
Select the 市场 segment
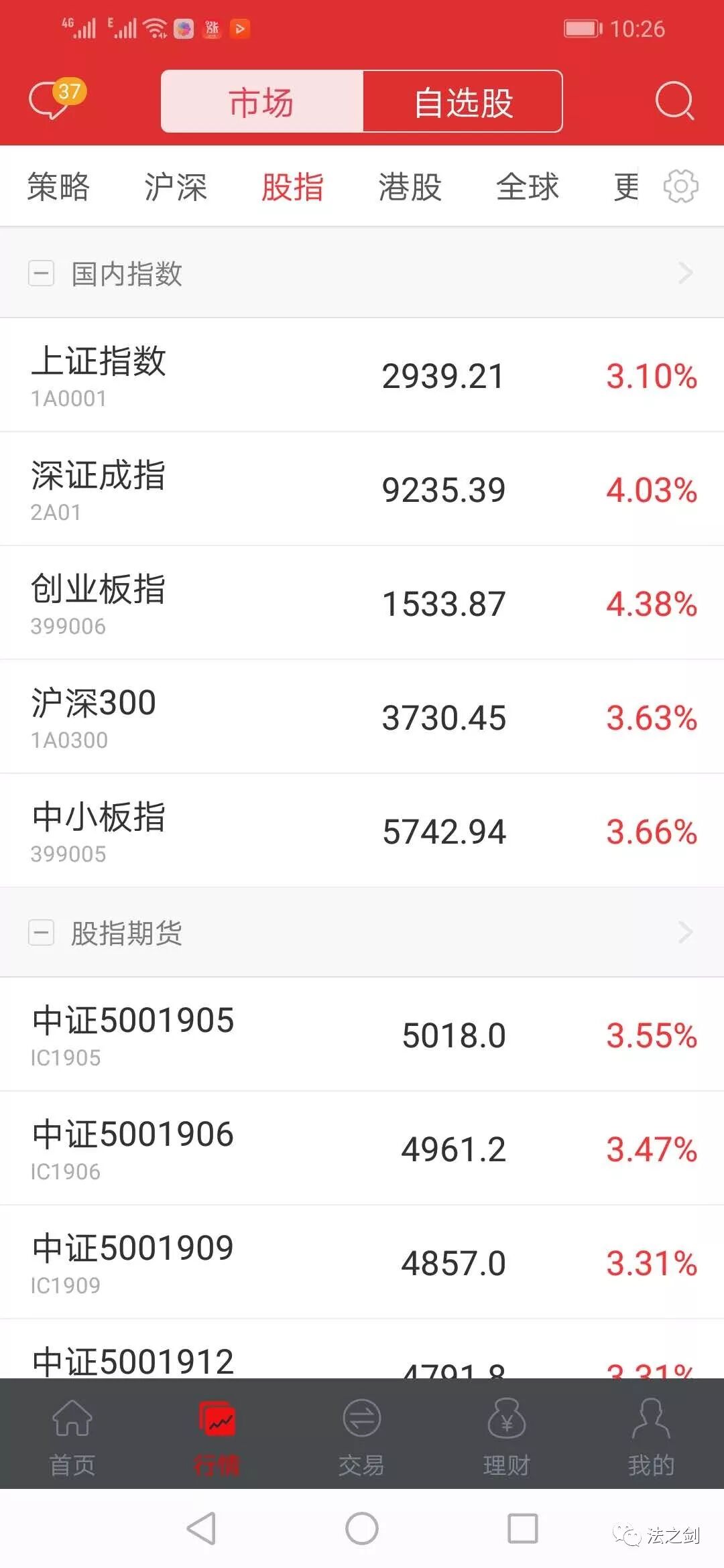tap(262, 102)
